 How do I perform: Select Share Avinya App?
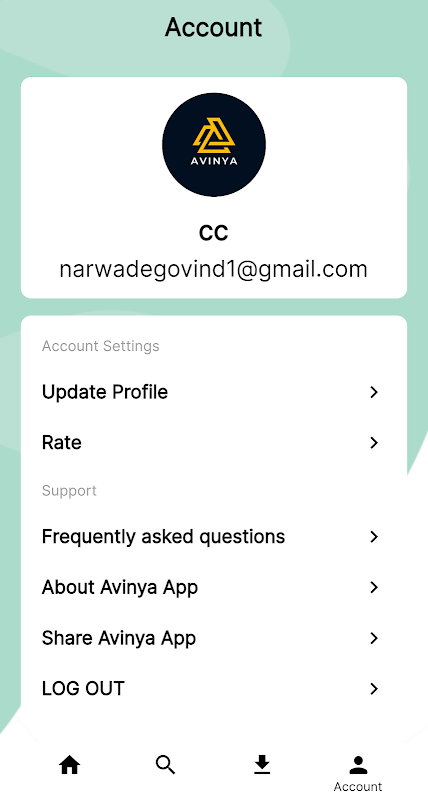pyautogui.click(x=213, y=638)
